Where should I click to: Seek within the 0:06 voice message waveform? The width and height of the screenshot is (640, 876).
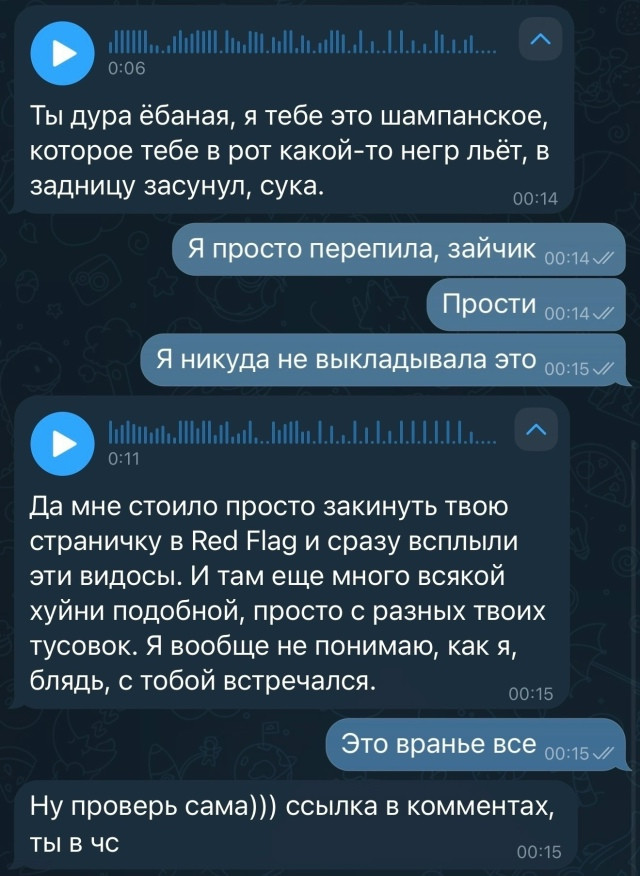(x=300, y=42)
